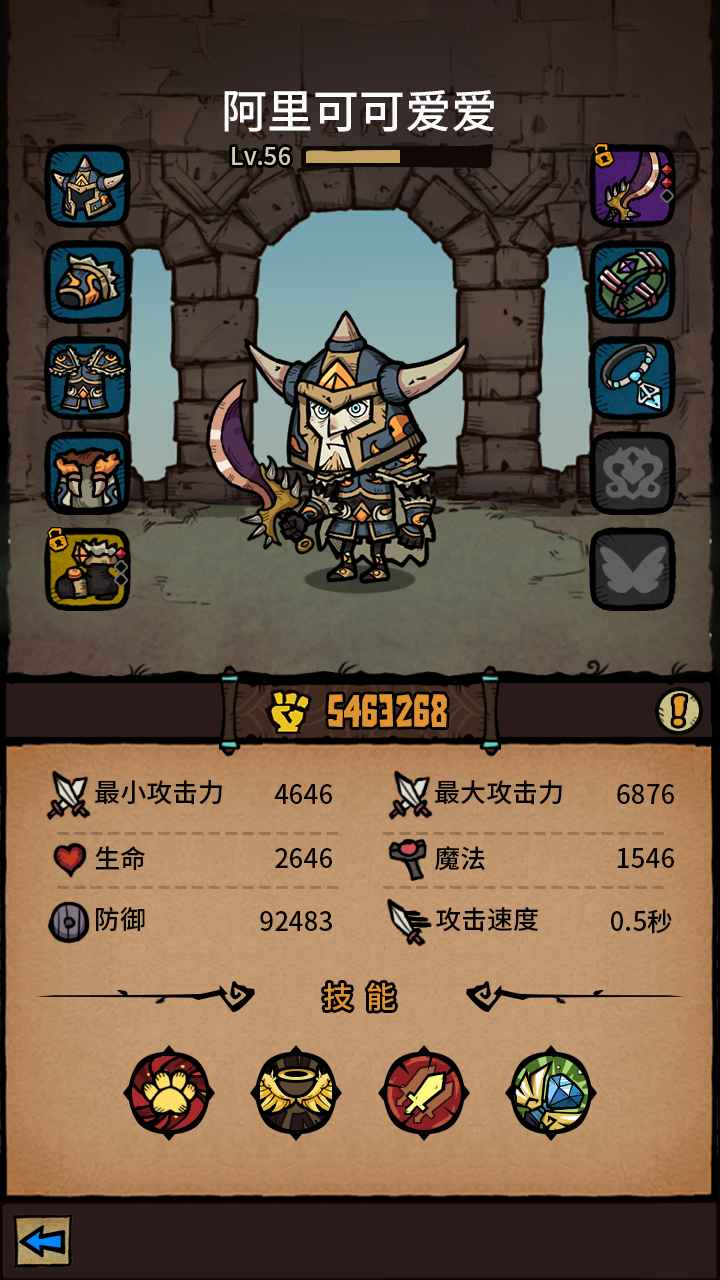Open the horned helmet equipment slot
Image resolution: width=720 pixels, height=1280 pixels.
coord(88,186)
